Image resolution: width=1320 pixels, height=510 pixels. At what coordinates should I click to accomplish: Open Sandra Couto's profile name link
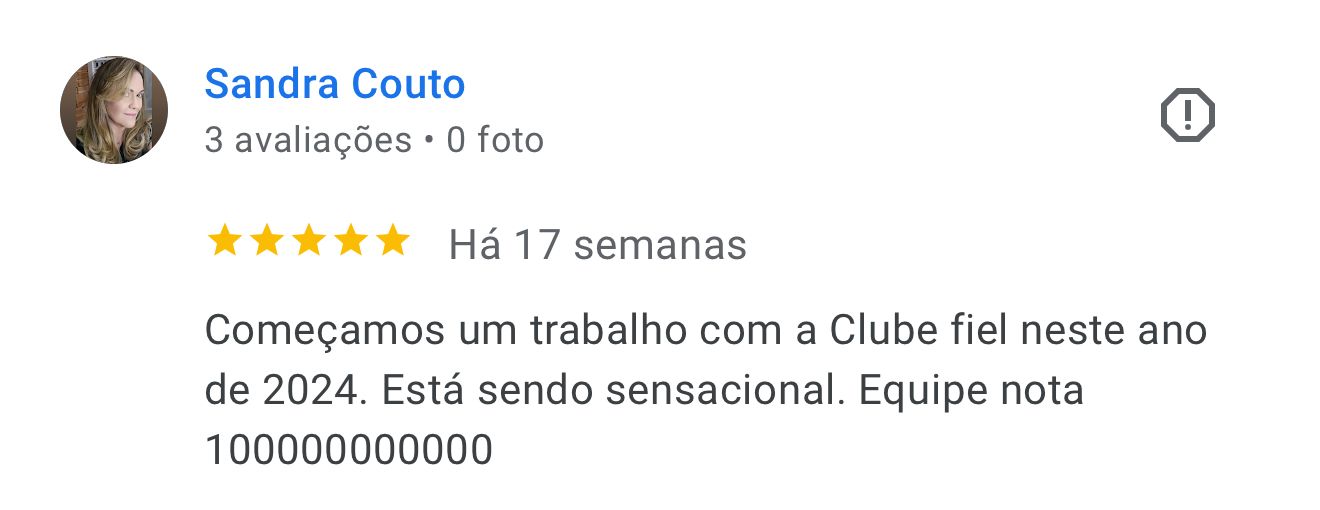[335, 85]
